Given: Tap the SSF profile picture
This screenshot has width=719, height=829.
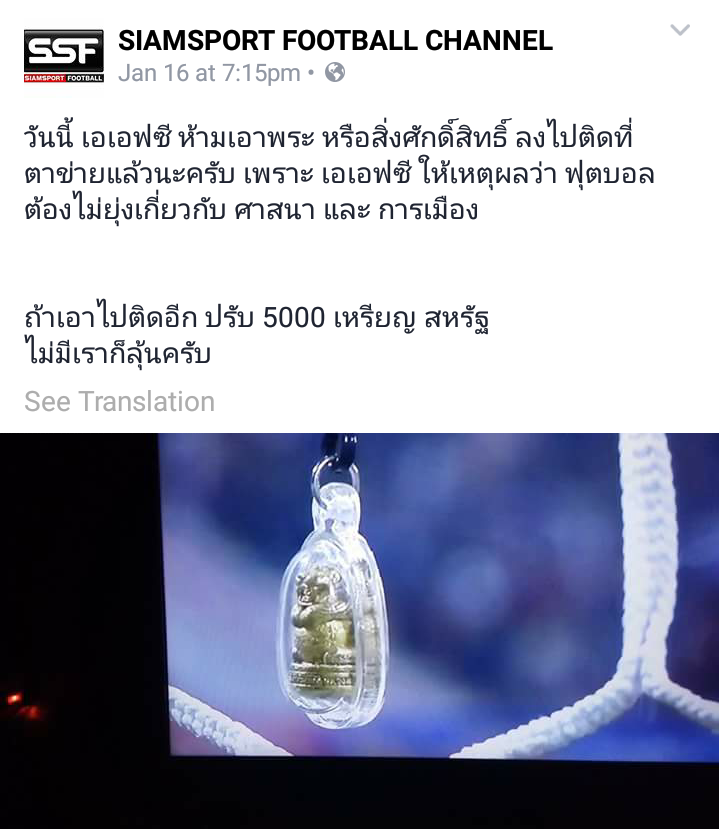Looking at the screenshot, I should tap(63, 56).
